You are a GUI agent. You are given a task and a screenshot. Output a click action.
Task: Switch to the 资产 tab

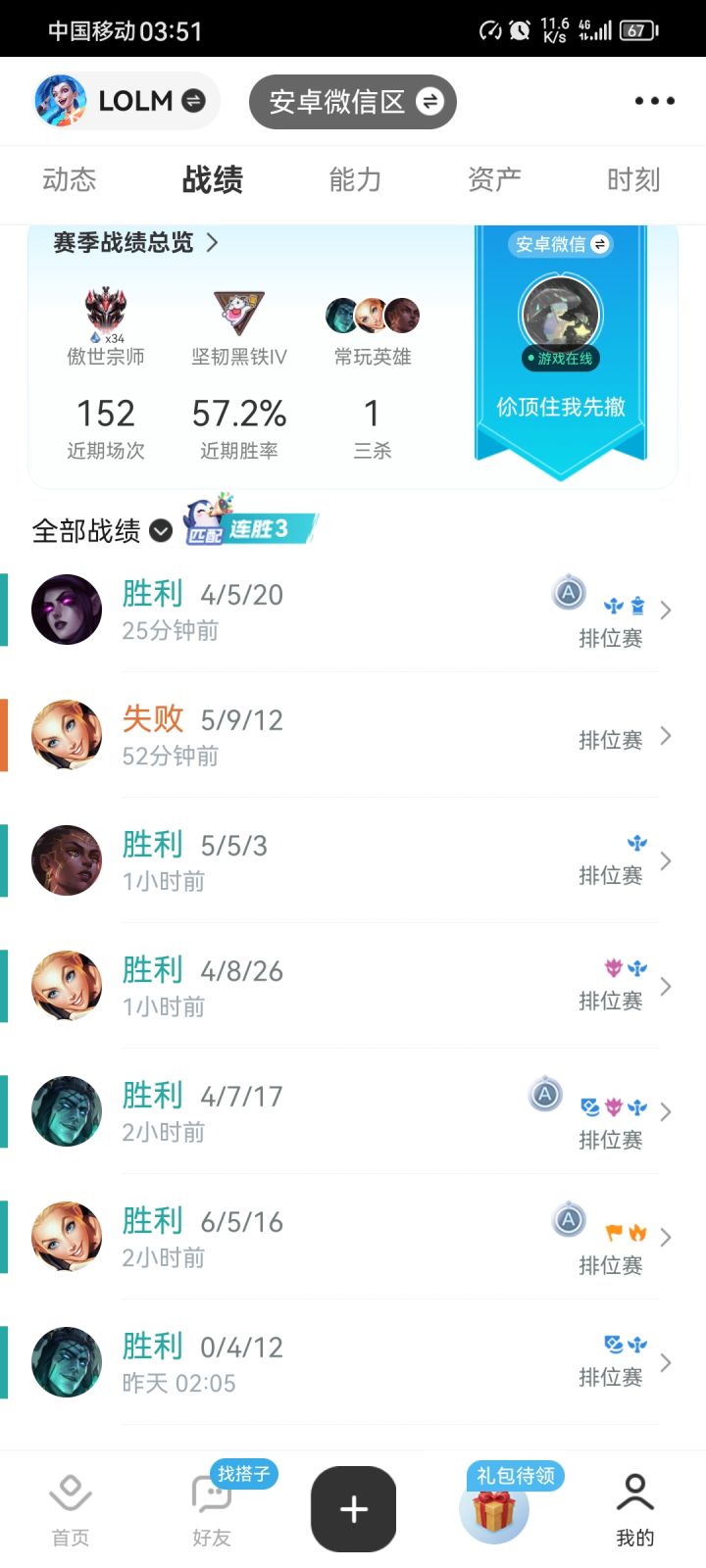pyautogui.click(x=494, y=179)
